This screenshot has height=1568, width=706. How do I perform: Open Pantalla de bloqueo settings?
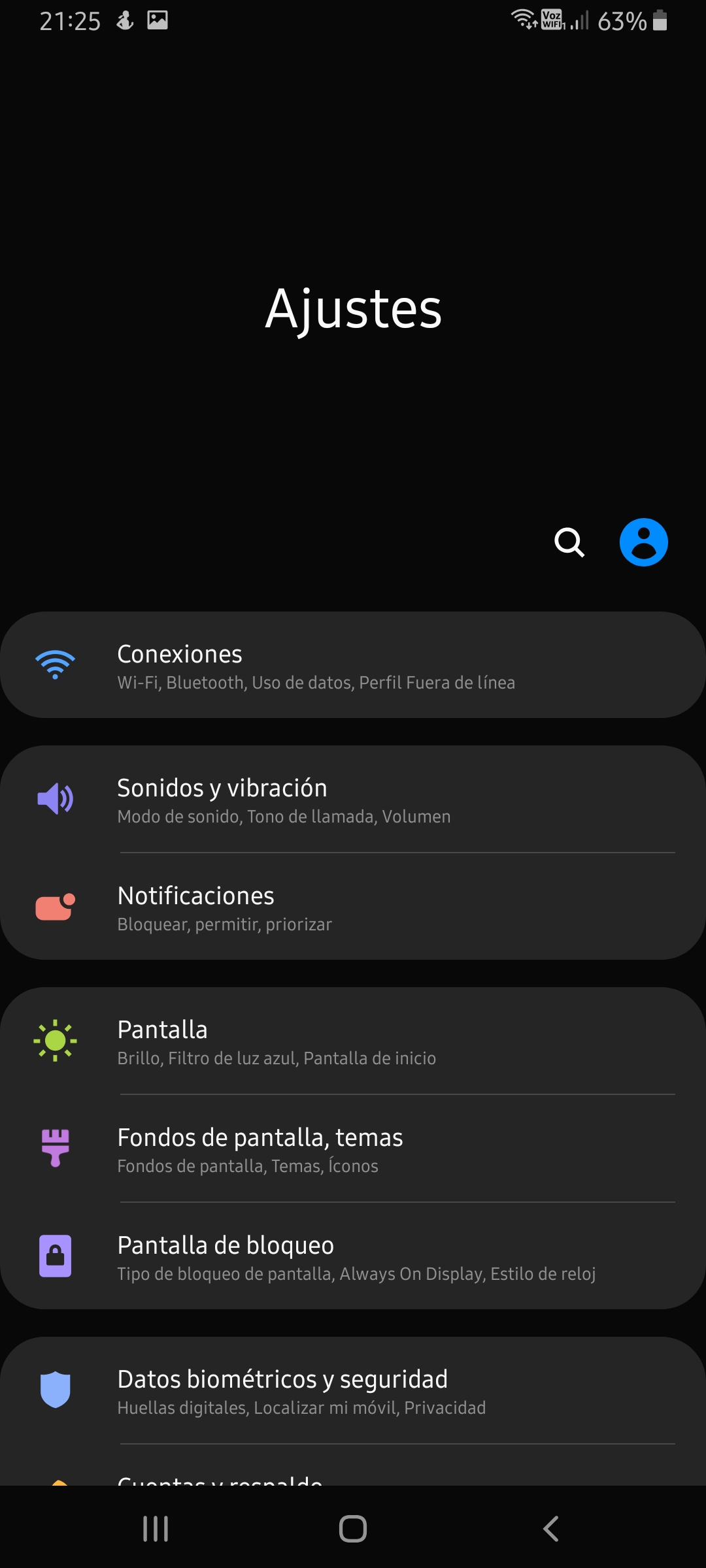tap(353, 1257)
